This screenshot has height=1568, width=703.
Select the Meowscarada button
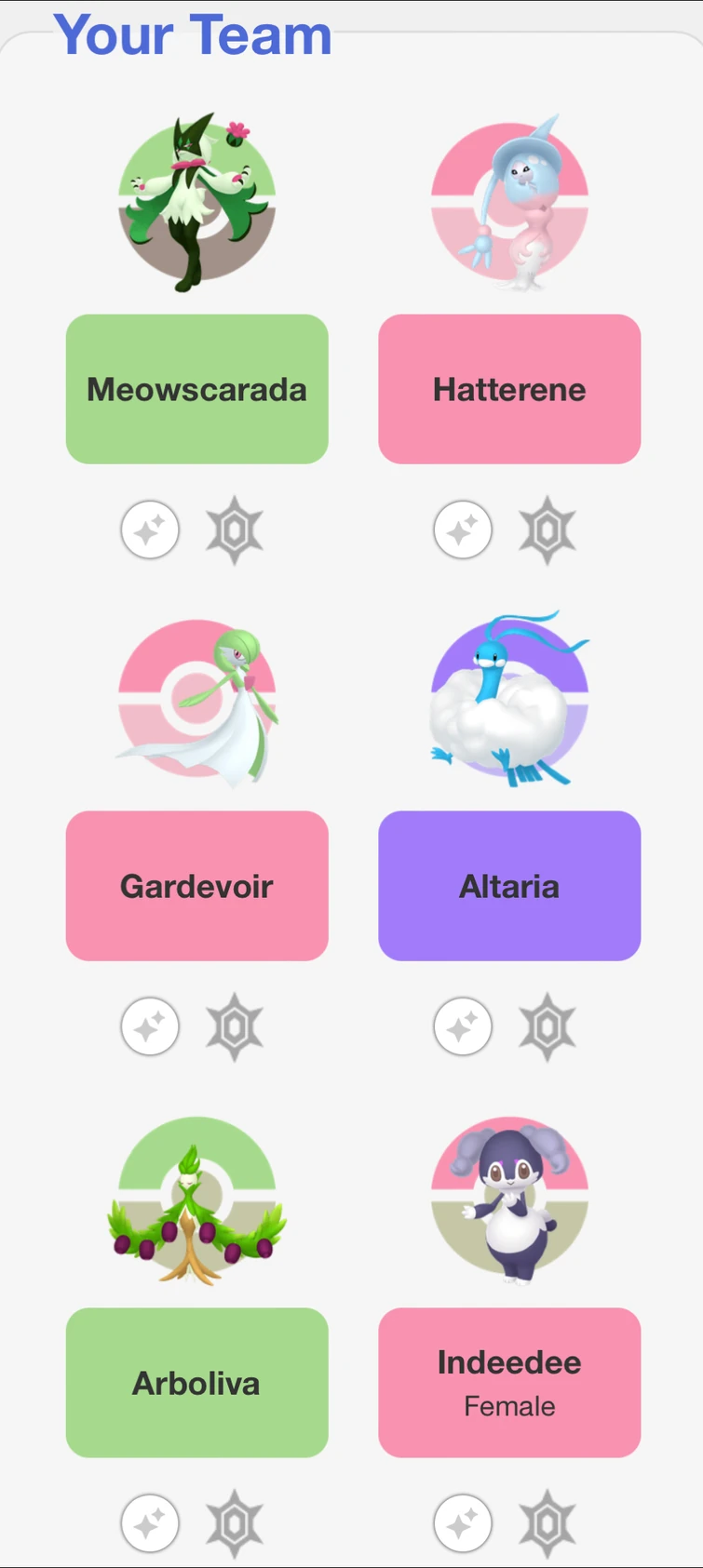(196, 389)
